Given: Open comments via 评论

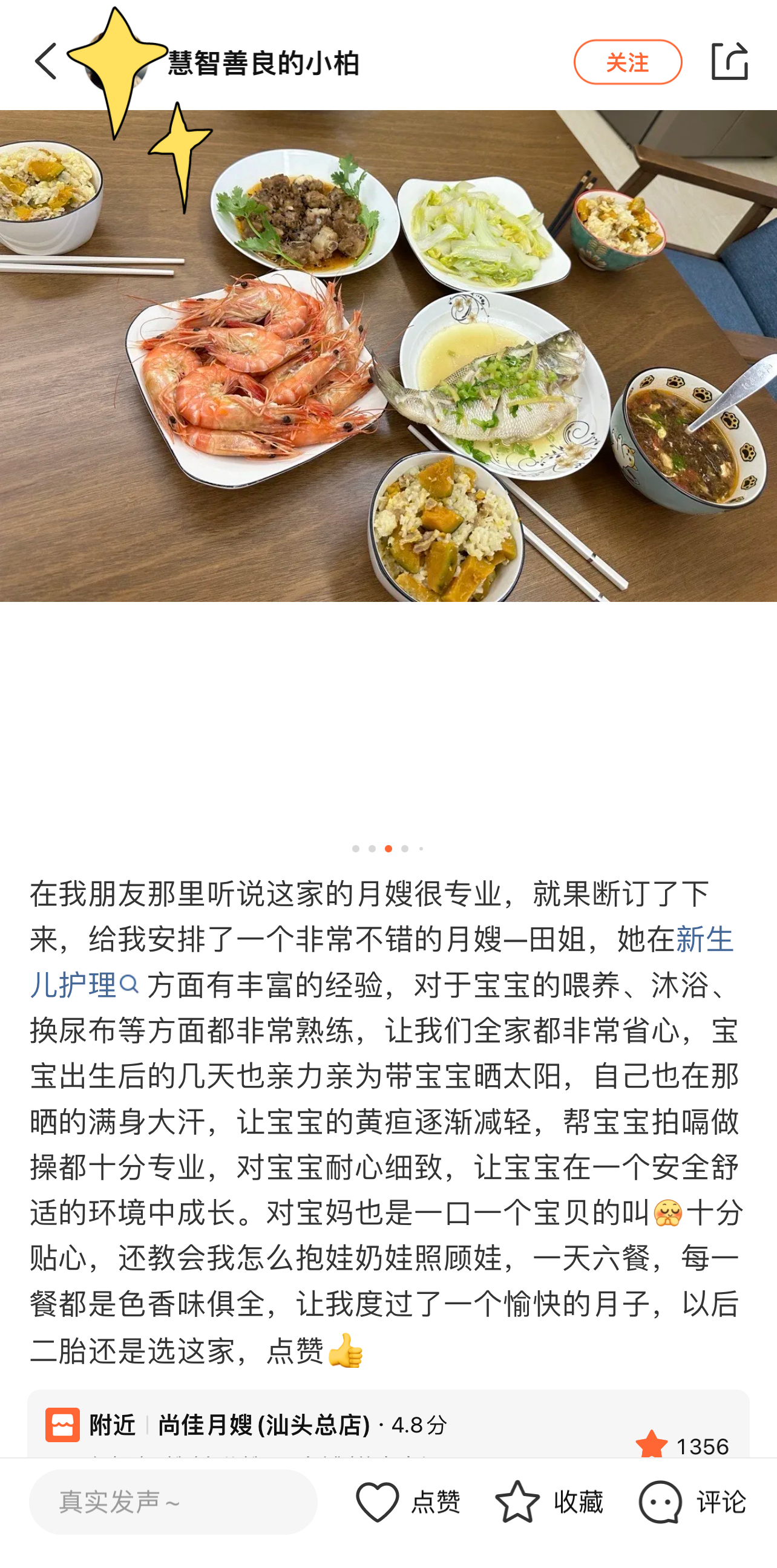Looking at the screenshot, I should (691, 1501).
